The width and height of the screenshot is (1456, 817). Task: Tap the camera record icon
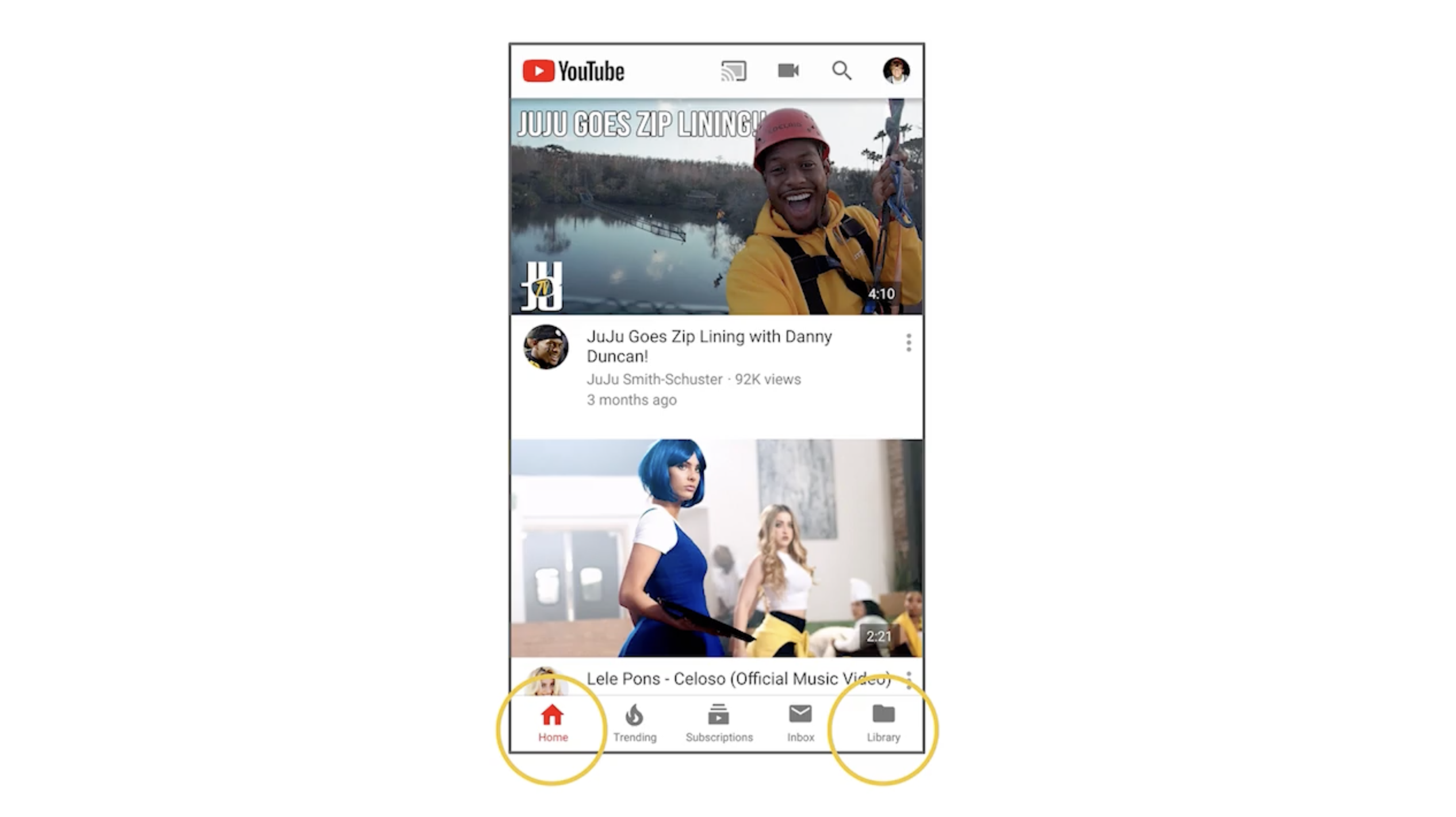[x=788, y=71]
